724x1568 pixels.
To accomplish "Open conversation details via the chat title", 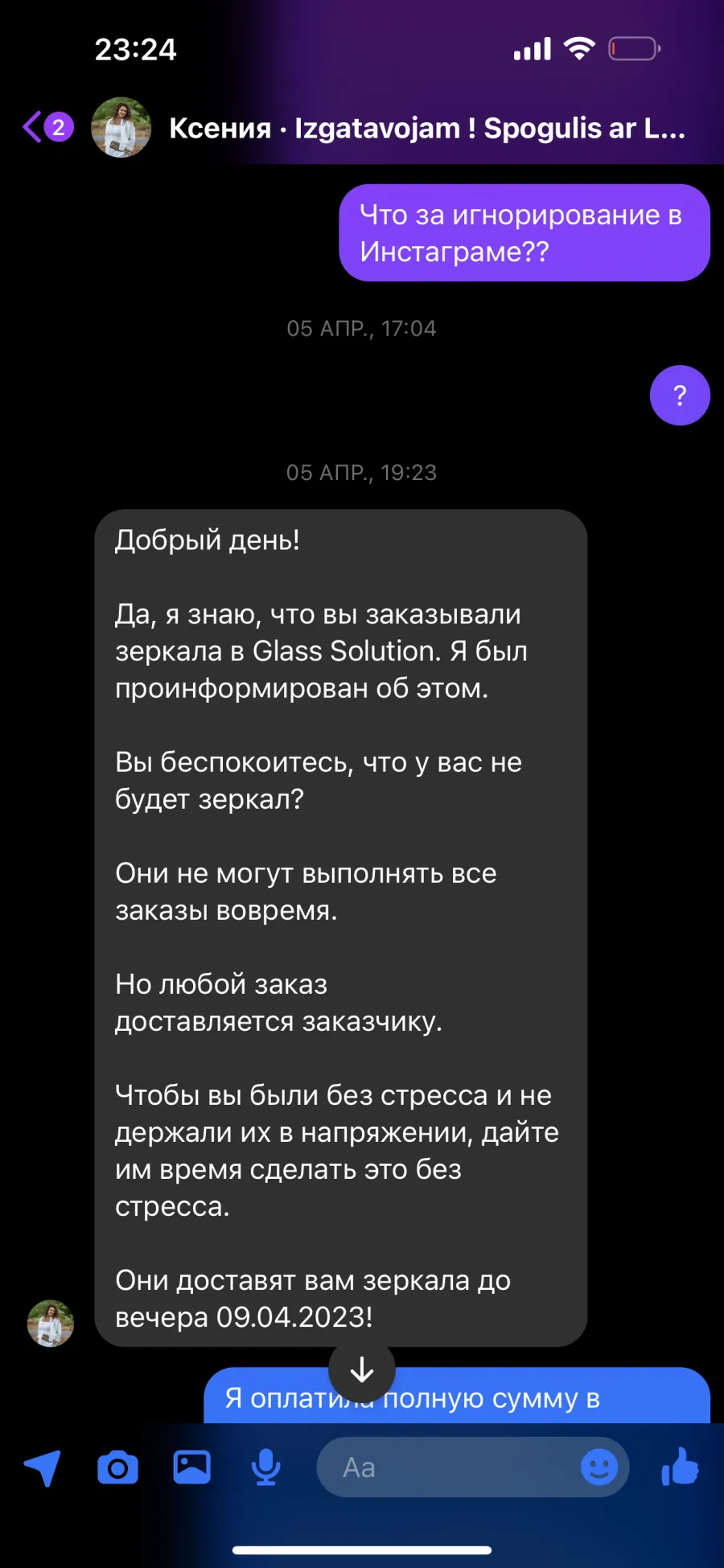I will (x=426, y=128).
